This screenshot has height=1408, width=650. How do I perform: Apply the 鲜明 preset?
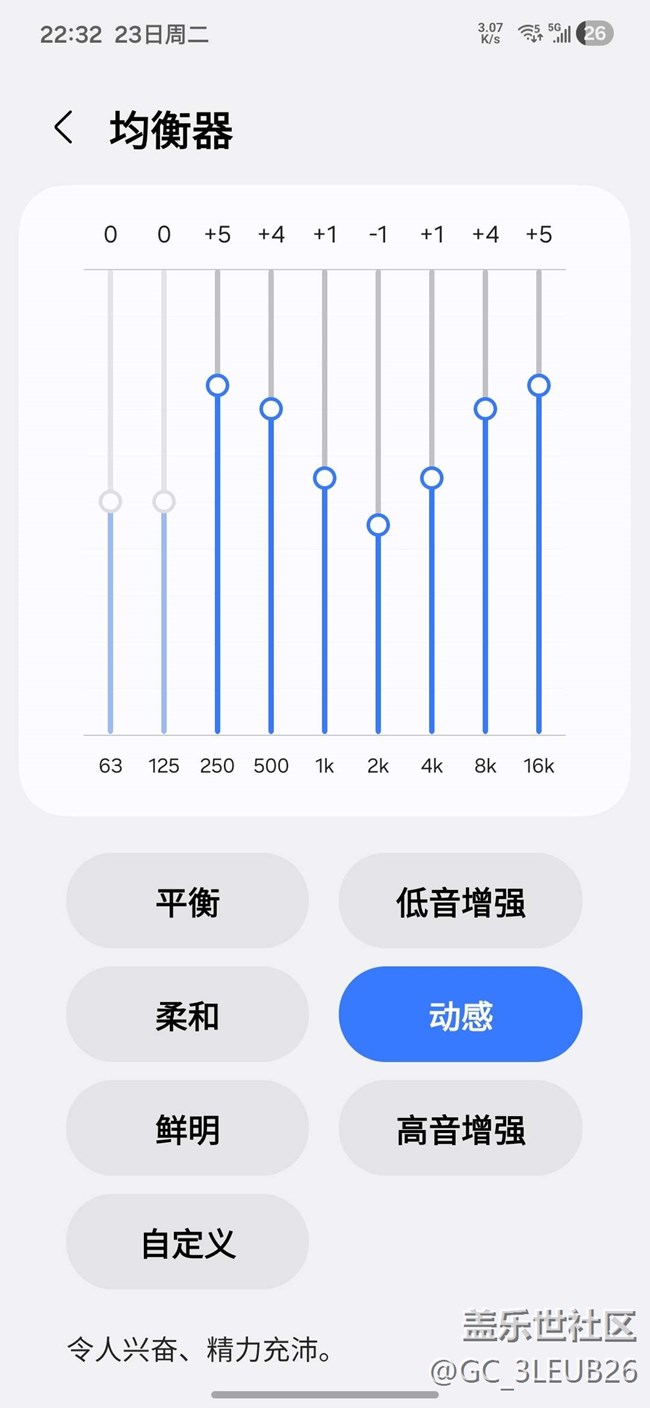click(187, 1129)
